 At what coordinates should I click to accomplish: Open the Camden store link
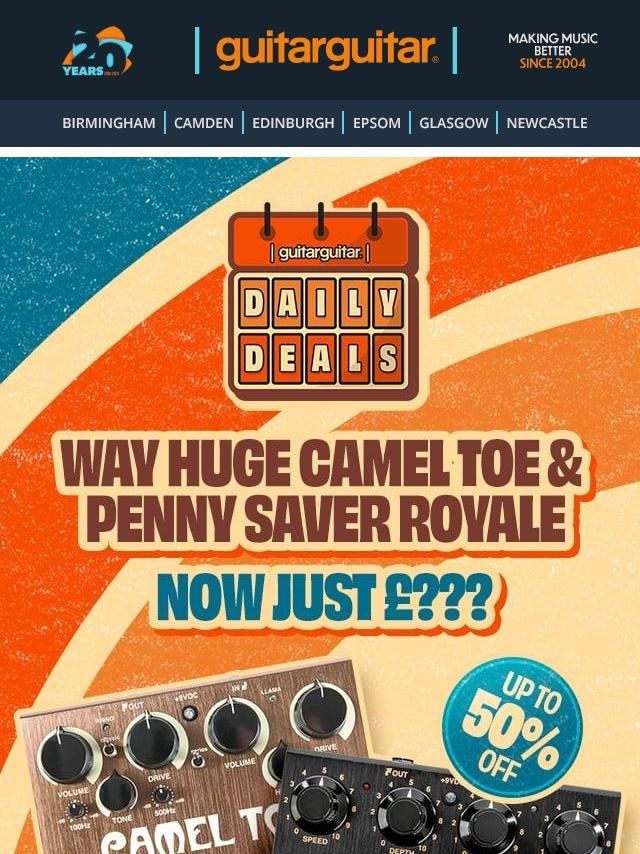coord(203,123)
